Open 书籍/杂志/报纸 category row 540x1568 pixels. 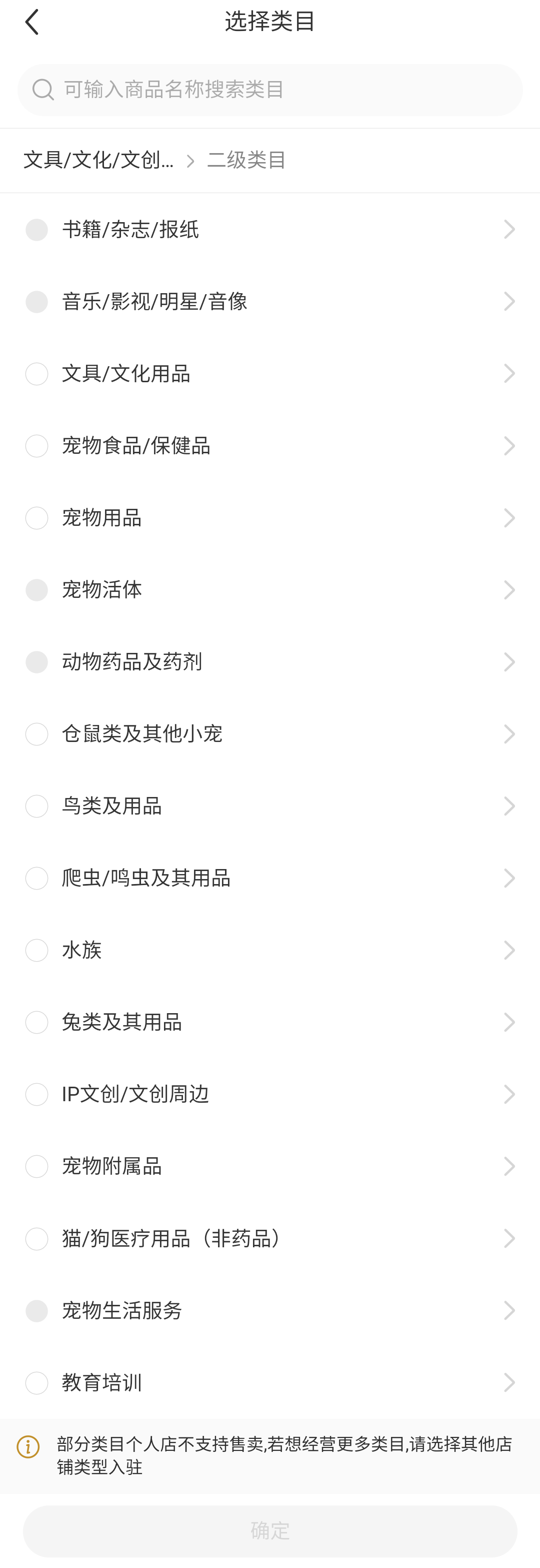[270, 230]
